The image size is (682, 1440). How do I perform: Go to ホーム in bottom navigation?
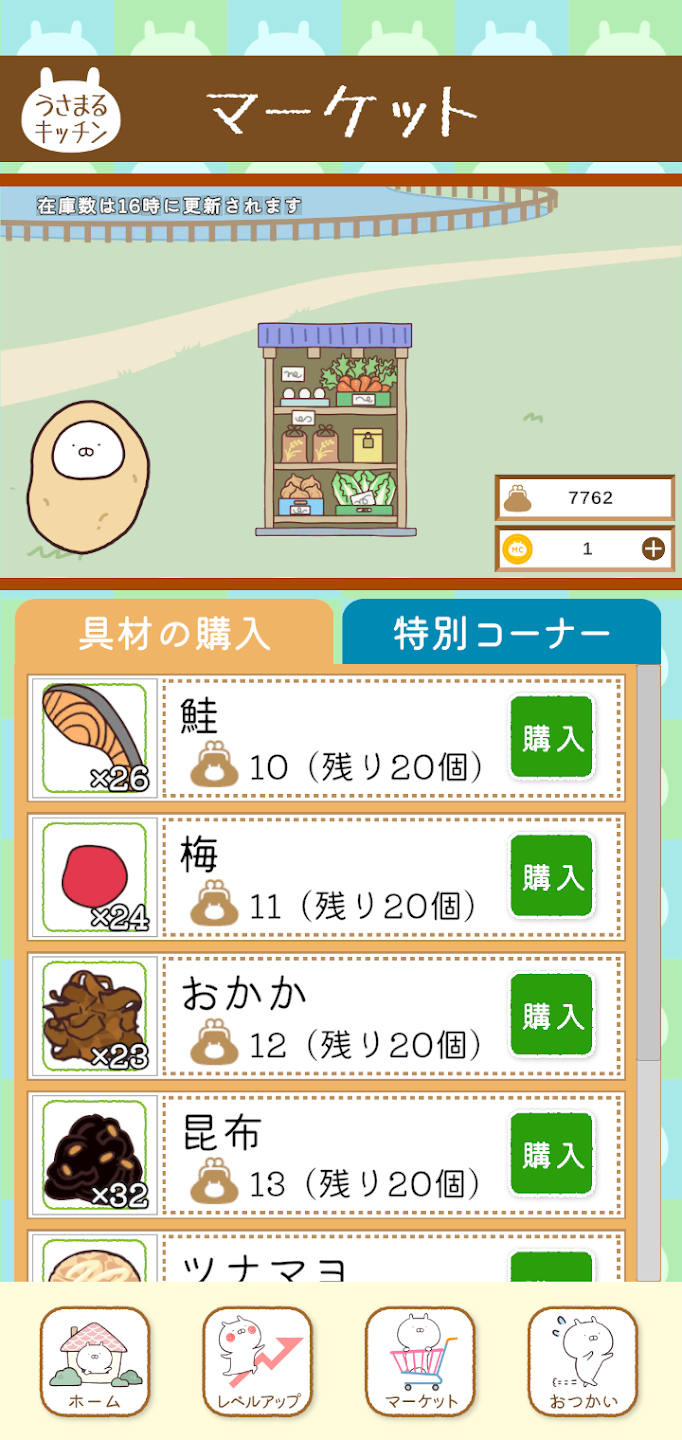(95, 1362)
